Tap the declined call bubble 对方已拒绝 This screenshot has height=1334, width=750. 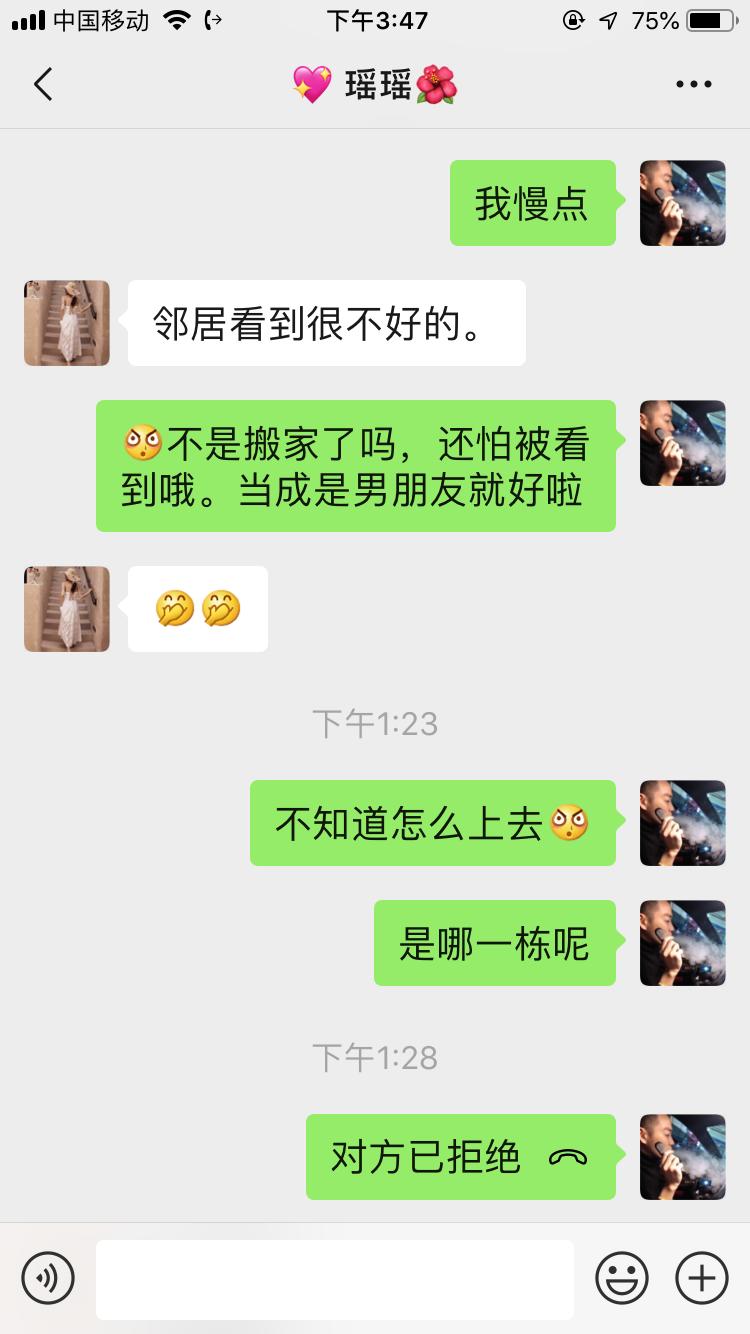460,1157
